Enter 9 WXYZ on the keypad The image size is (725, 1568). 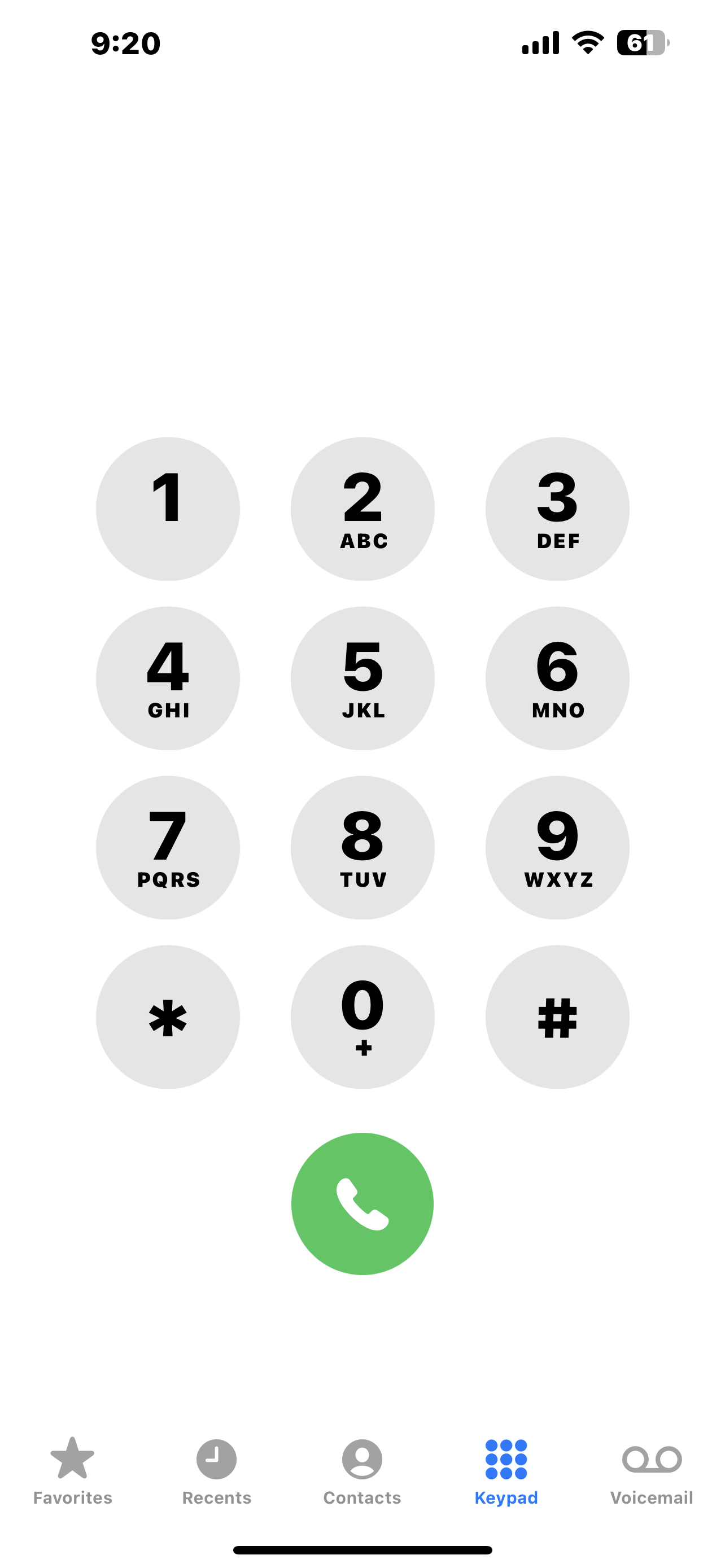pyautogui.click(x=557, y=847)
